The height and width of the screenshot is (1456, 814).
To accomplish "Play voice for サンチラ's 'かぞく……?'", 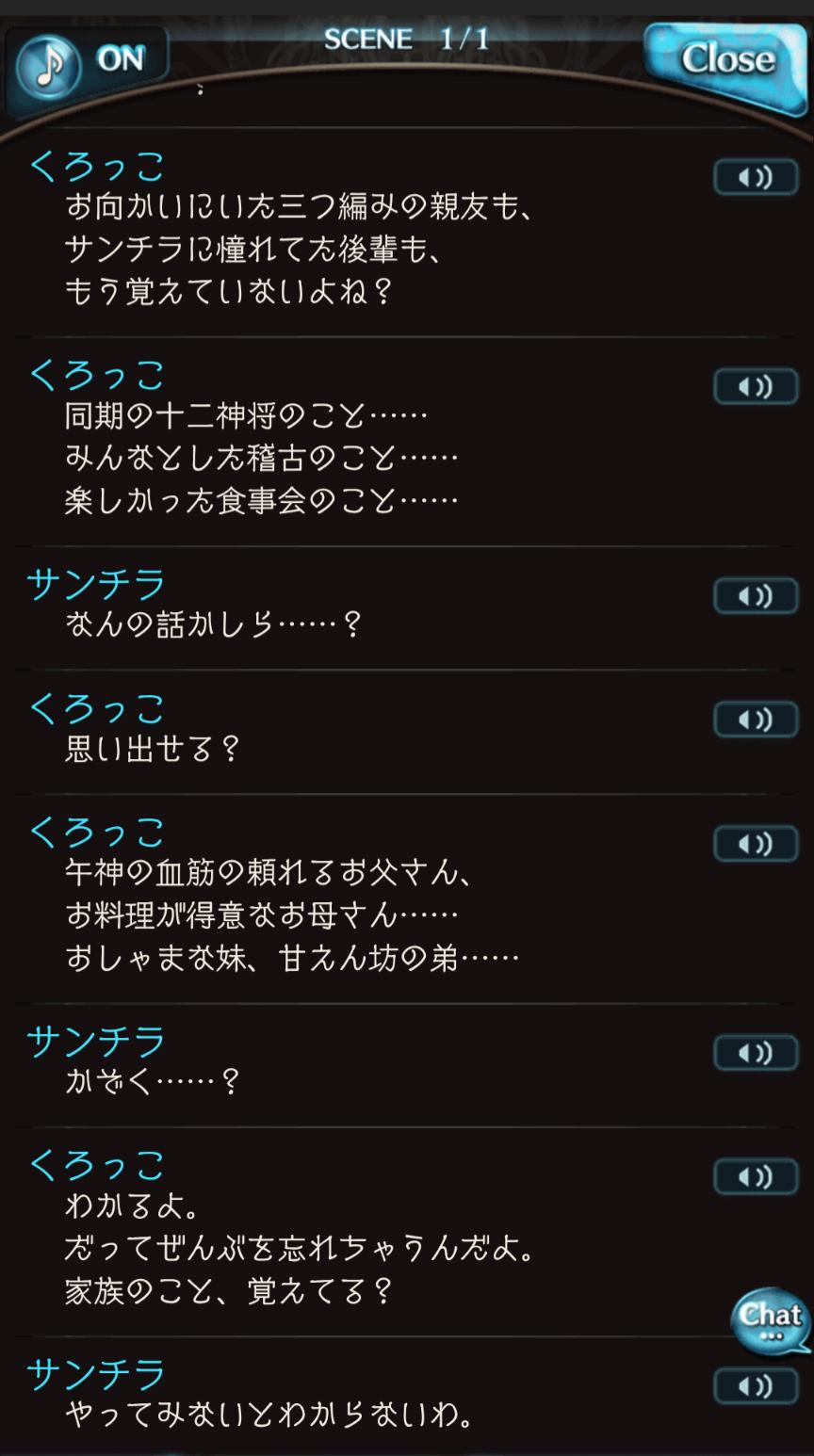I will click(x=756, y=1052).
